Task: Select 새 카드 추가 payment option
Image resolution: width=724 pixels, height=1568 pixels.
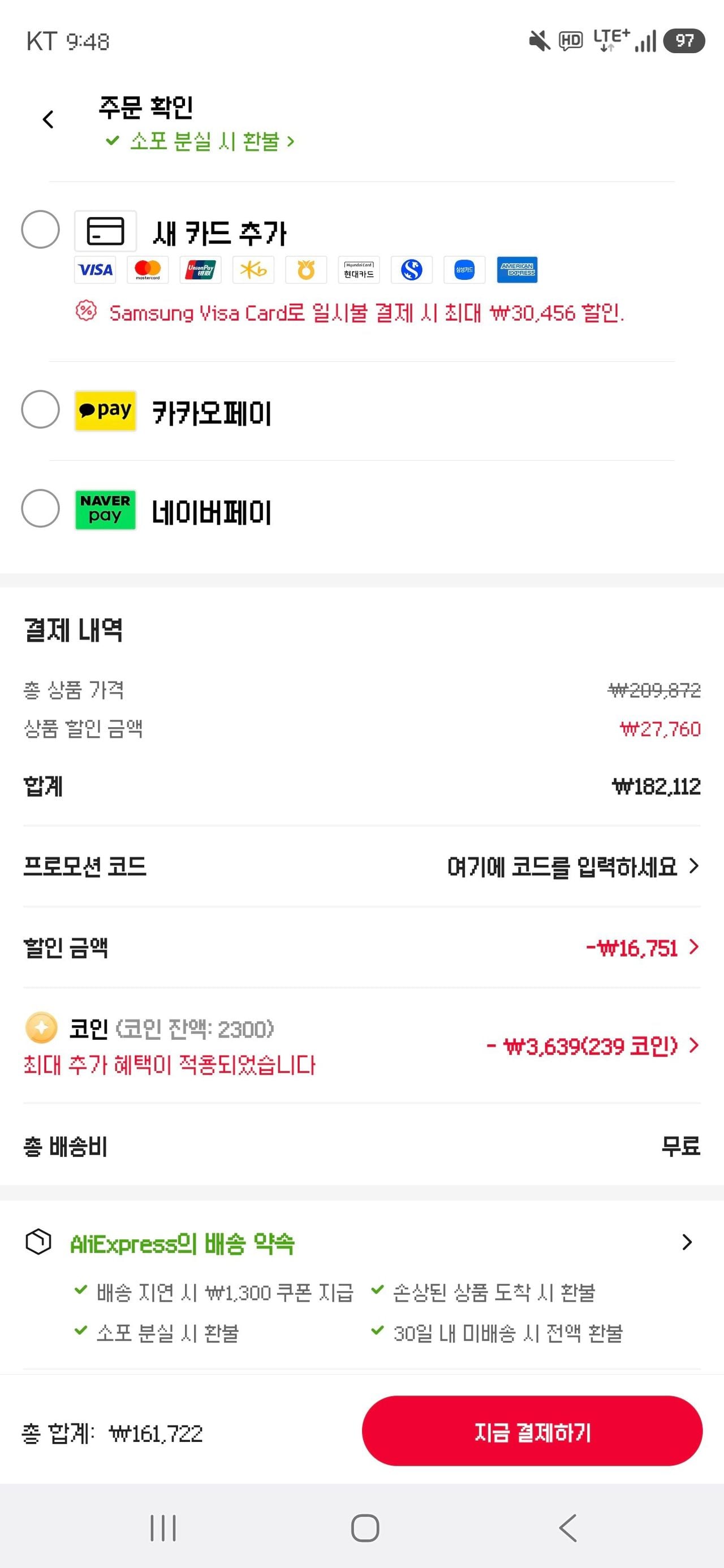Action: point(40,230)
